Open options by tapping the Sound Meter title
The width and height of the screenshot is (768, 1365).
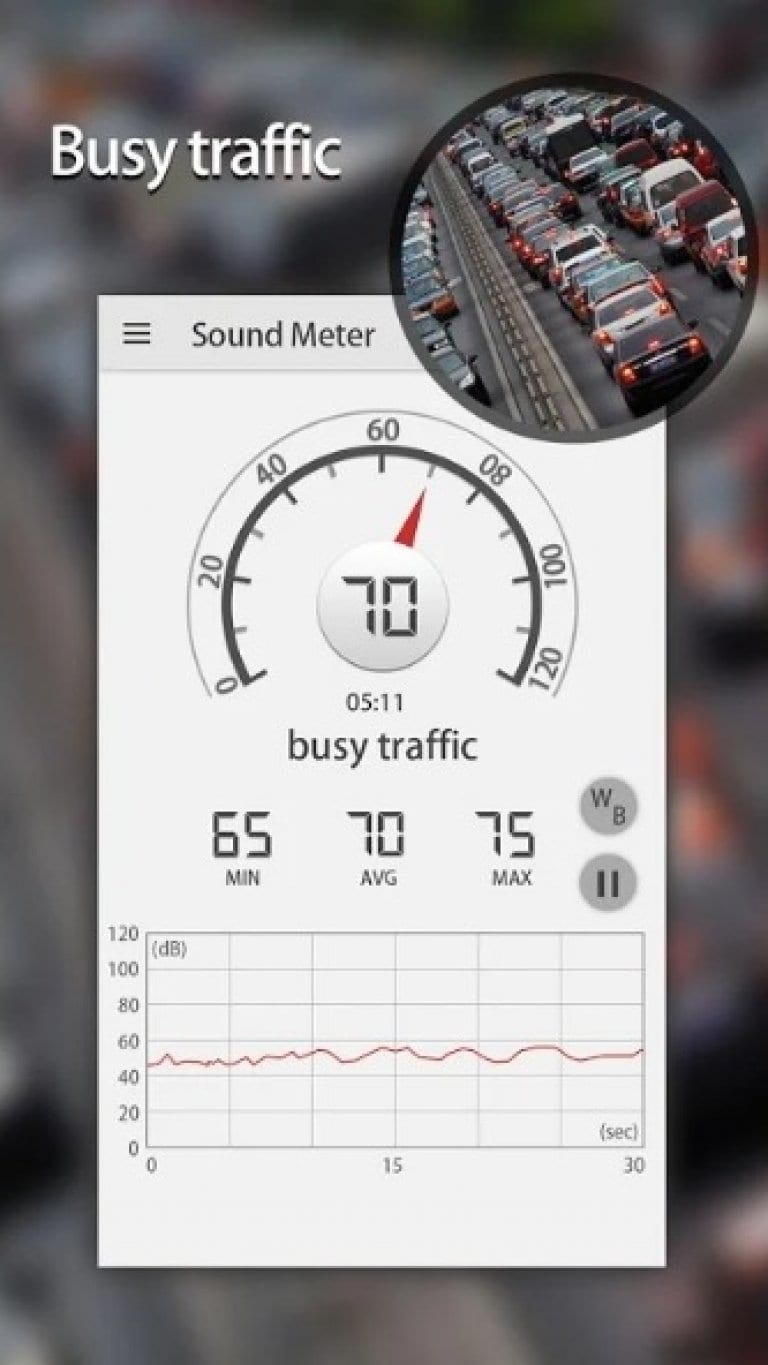284,335
